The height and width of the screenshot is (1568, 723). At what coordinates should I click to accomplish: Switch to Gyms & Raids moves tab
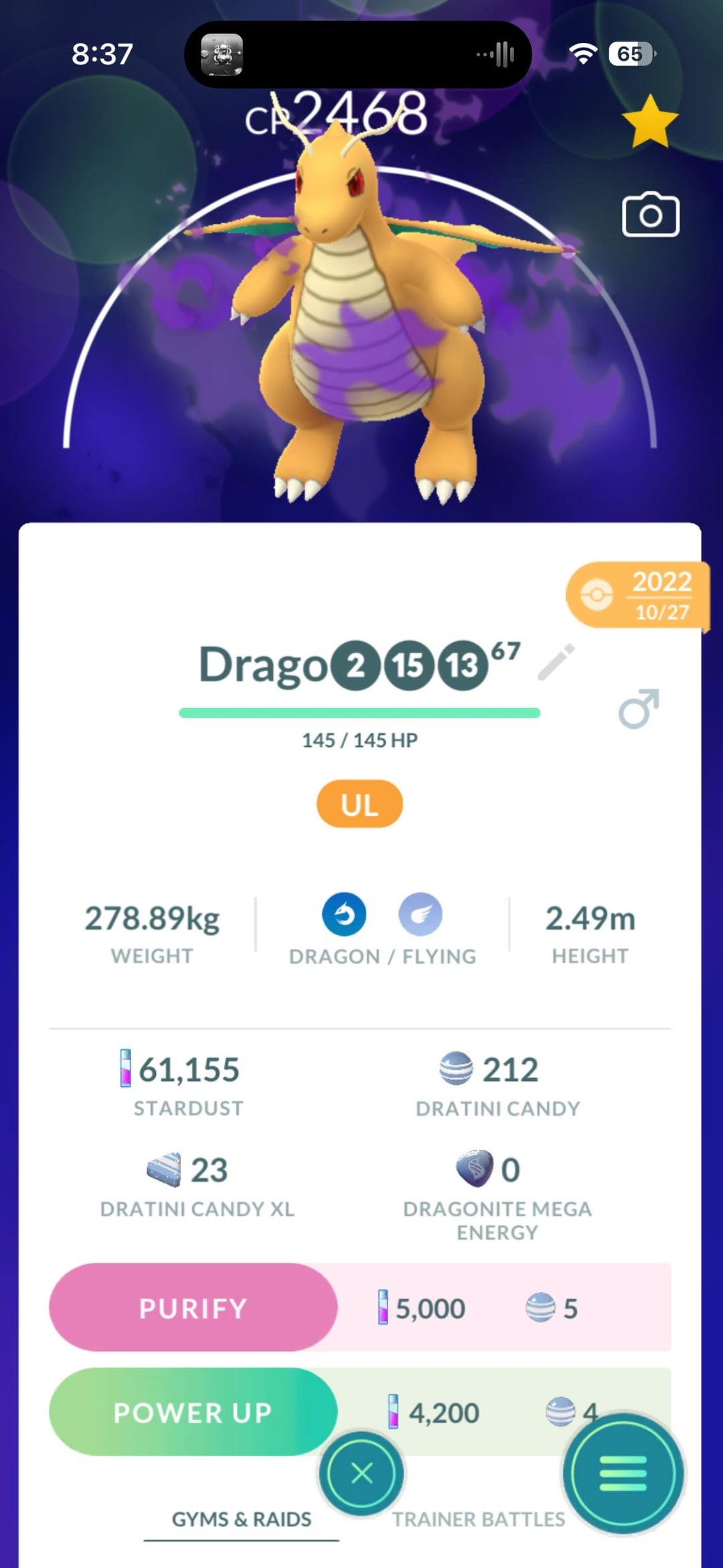241,1519
